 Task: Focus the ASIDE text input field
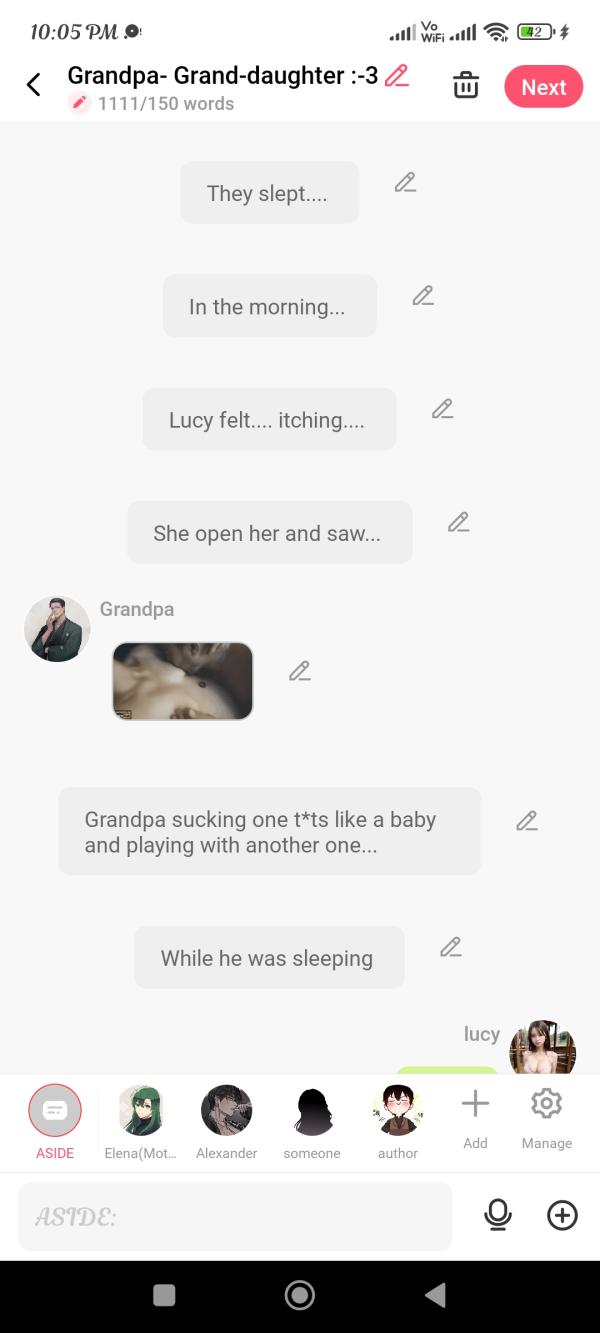click(235, 1216)
